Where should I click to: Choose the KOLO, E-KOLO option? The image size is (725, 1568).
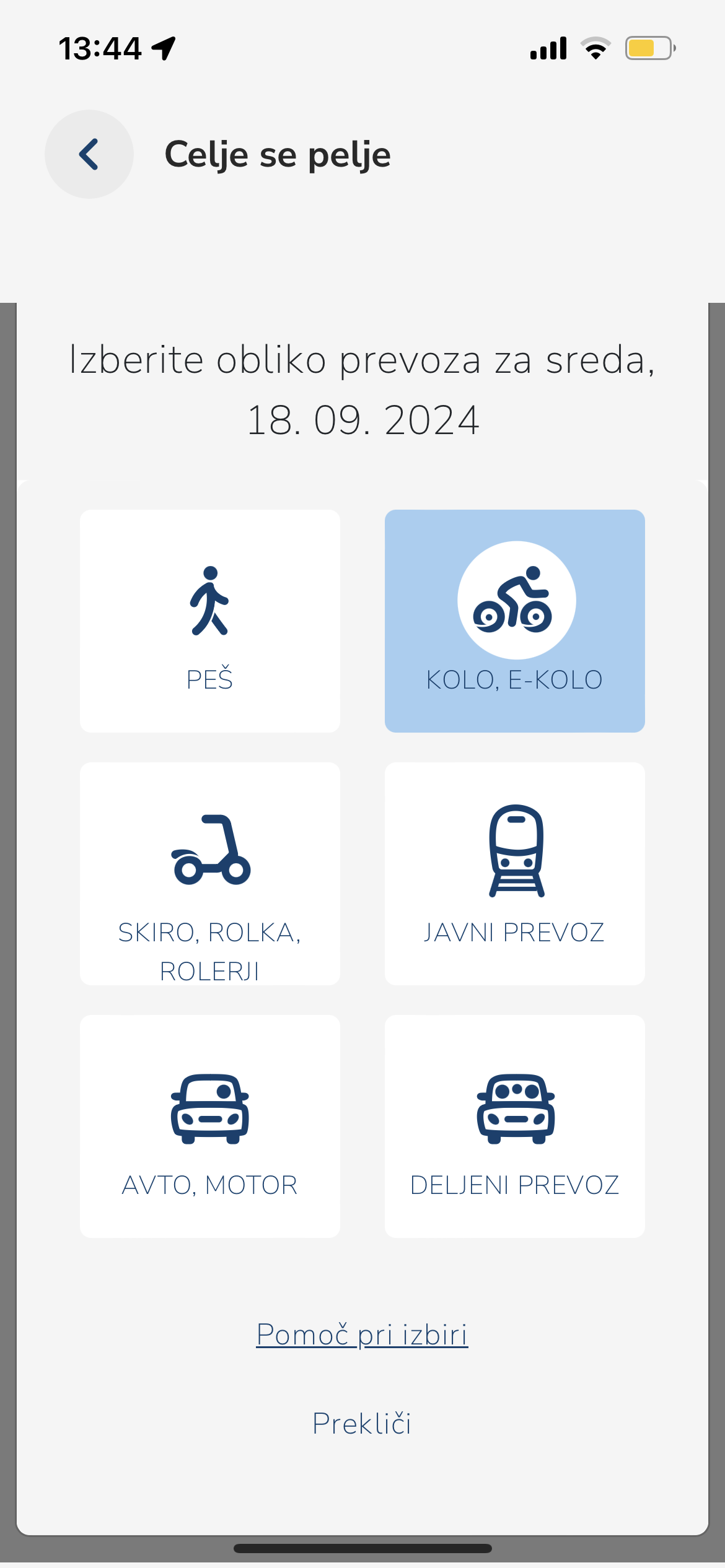(x=515, y=621)
